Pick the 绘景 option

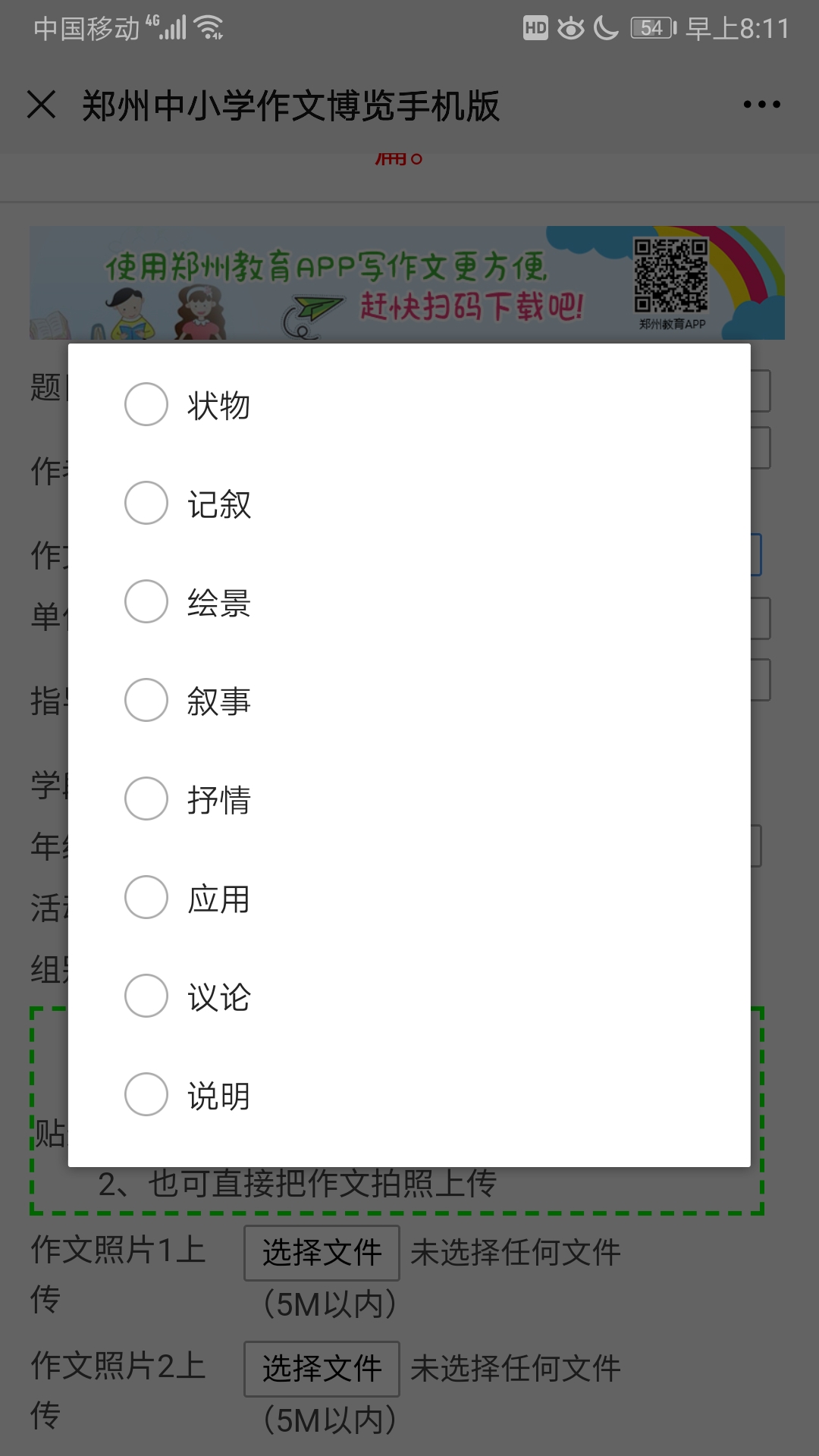[x=146, y=602]
